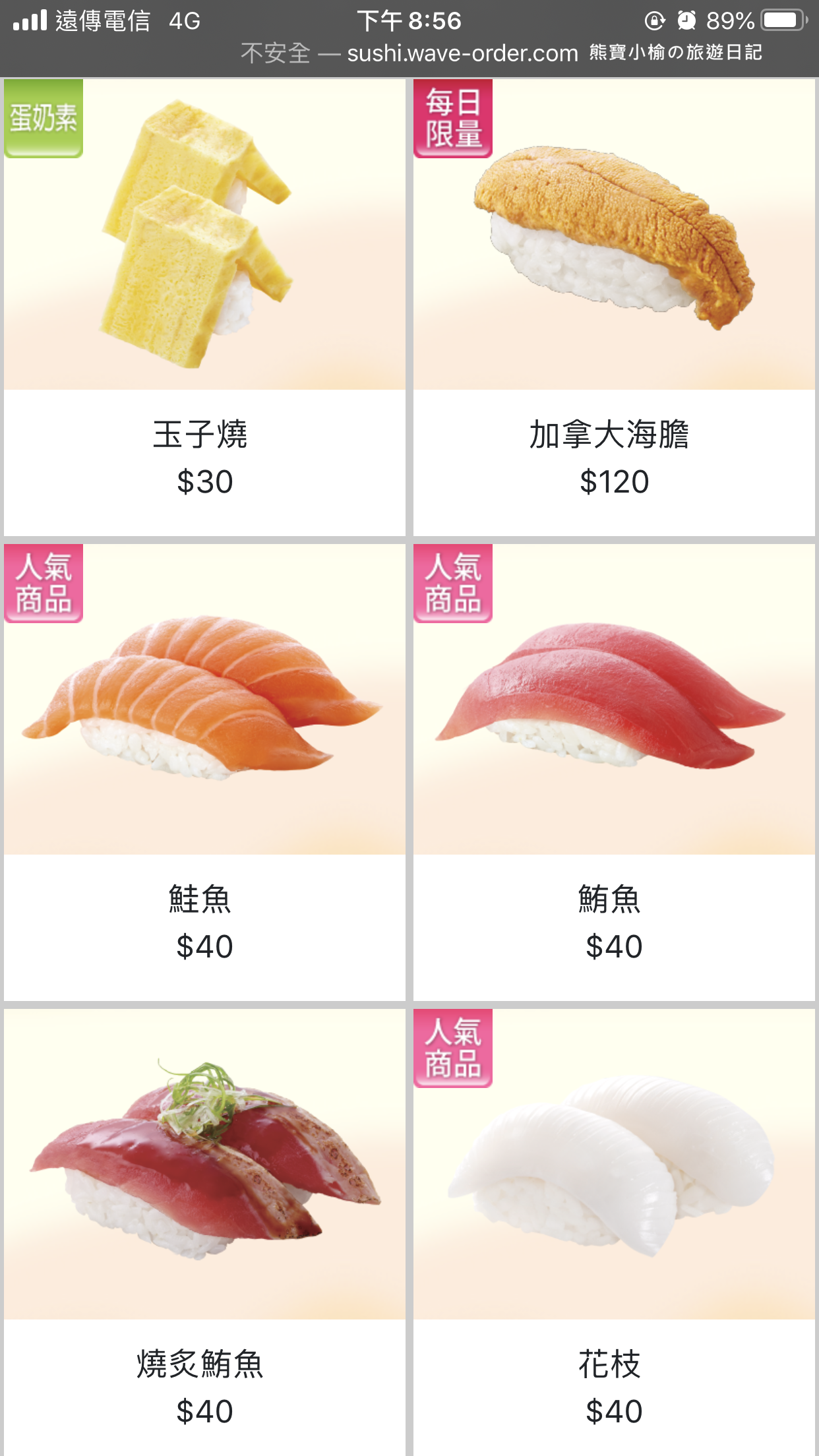
Task: Tap the 熊寶小榆の旅遊日記 tab label
Action: pyautogui.click(x=674, y=51)
